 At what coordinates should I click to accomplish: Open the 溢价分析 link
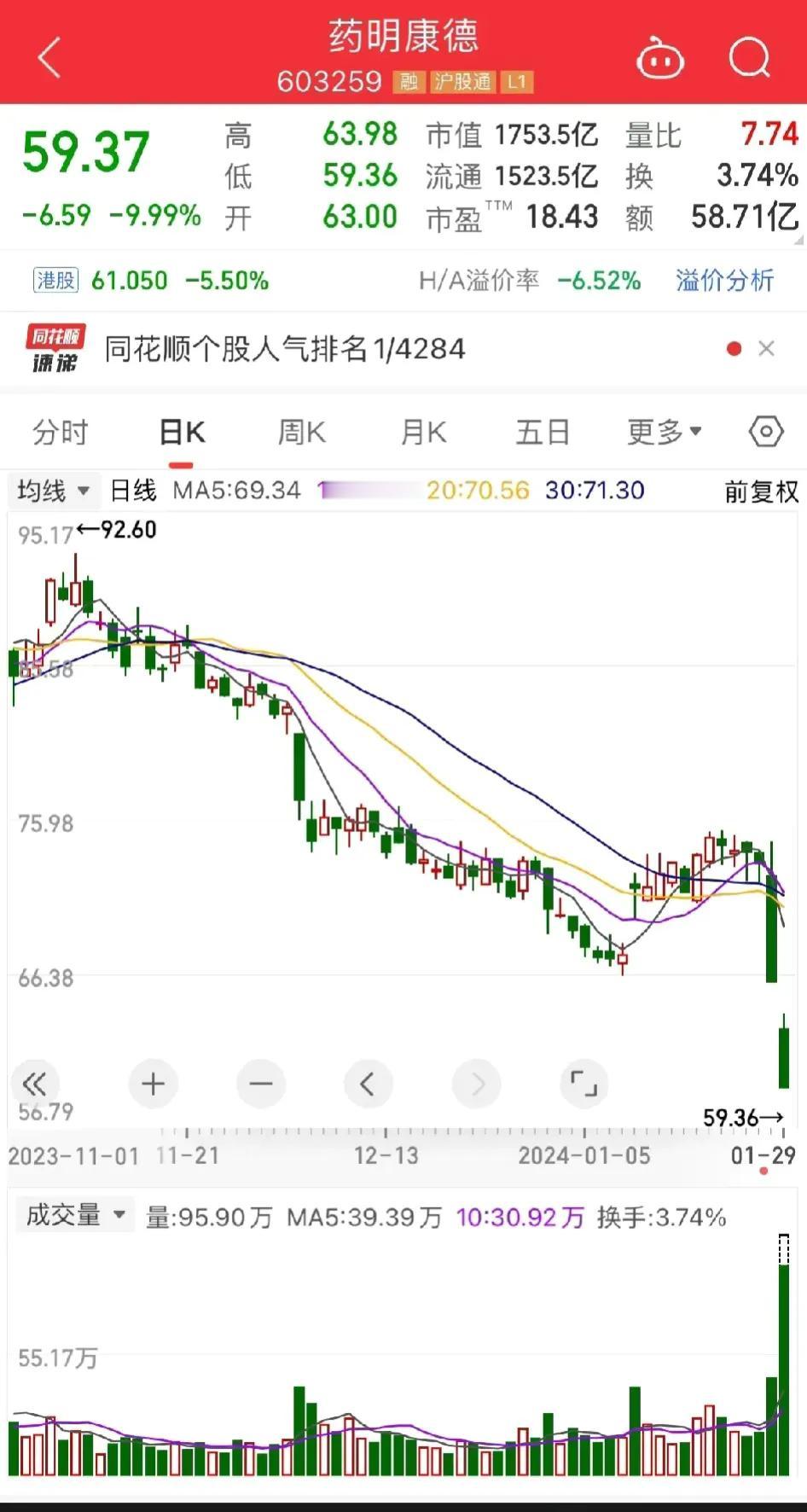pyautogui.click(x=723, y=280)
